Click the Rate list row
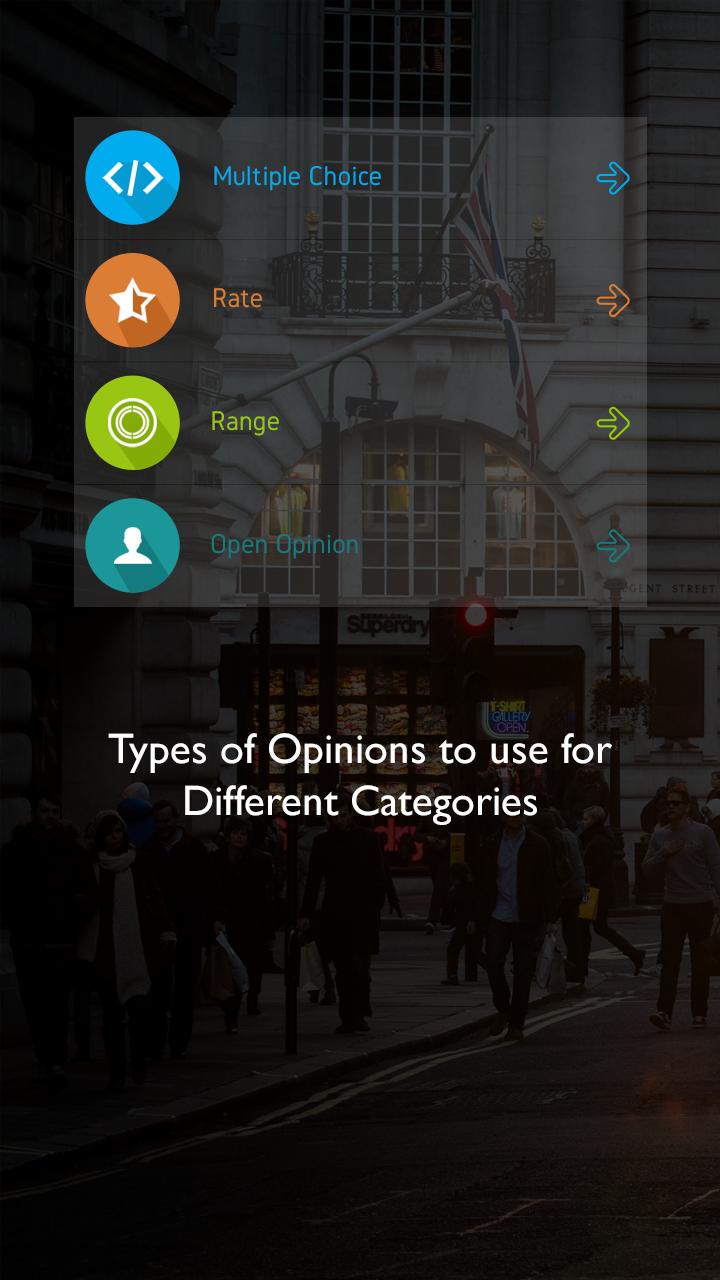Viewport: 720px width, 1280px height. 360,299
